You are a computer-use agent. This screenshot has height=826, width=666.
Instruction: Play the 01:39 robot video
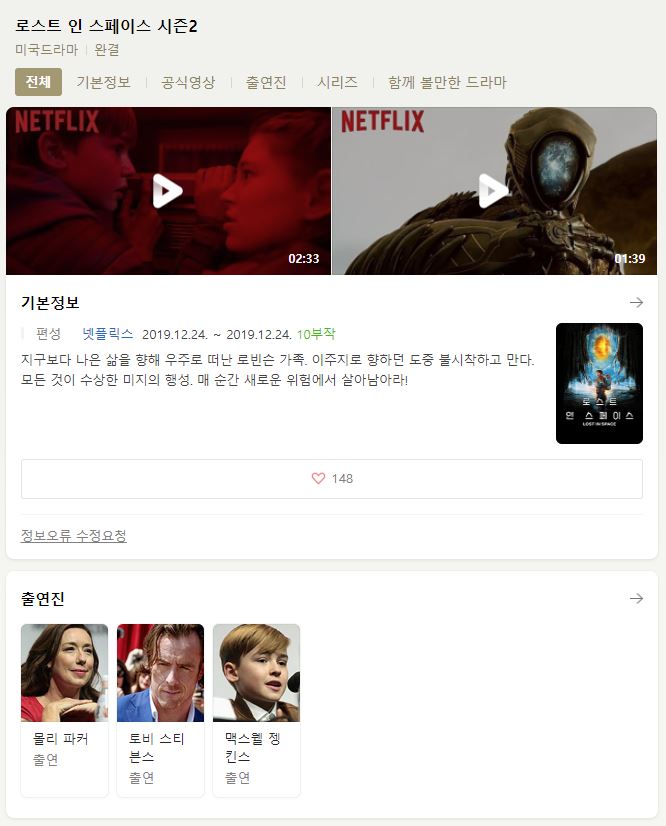click(493, 191)
